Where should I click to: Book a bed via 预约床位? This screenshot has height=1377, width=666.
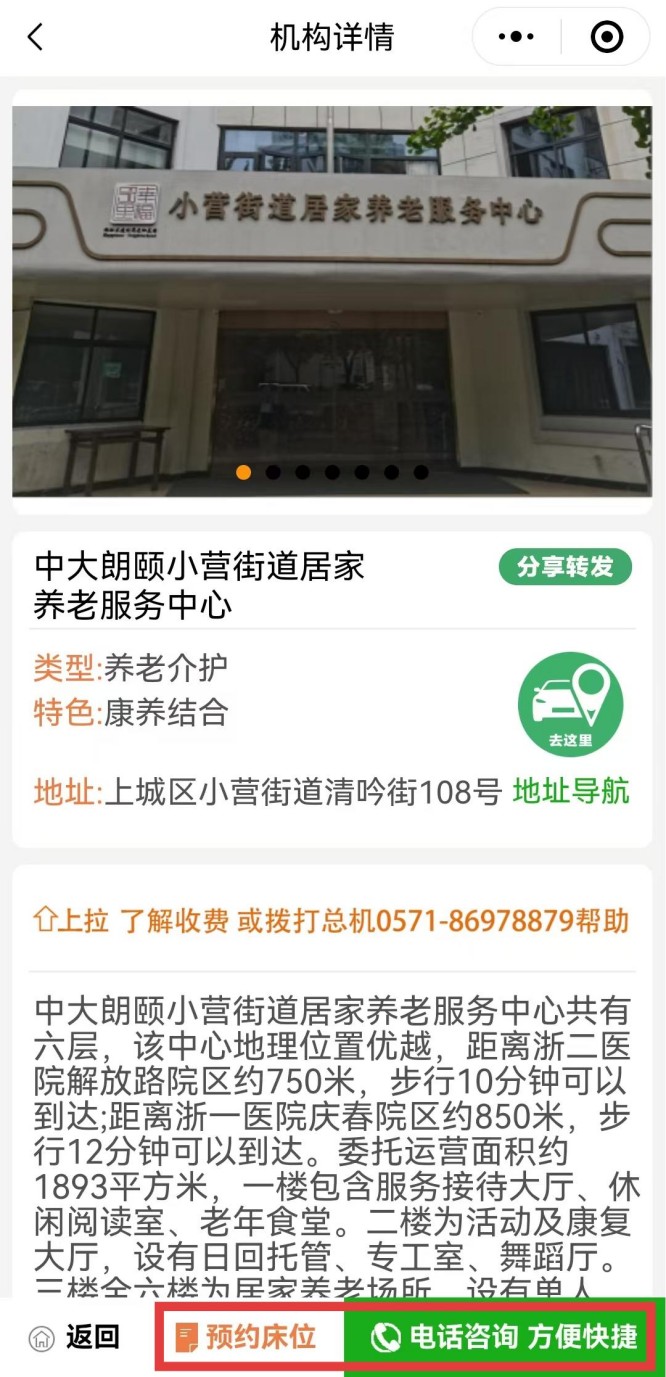coord(247,1336)
